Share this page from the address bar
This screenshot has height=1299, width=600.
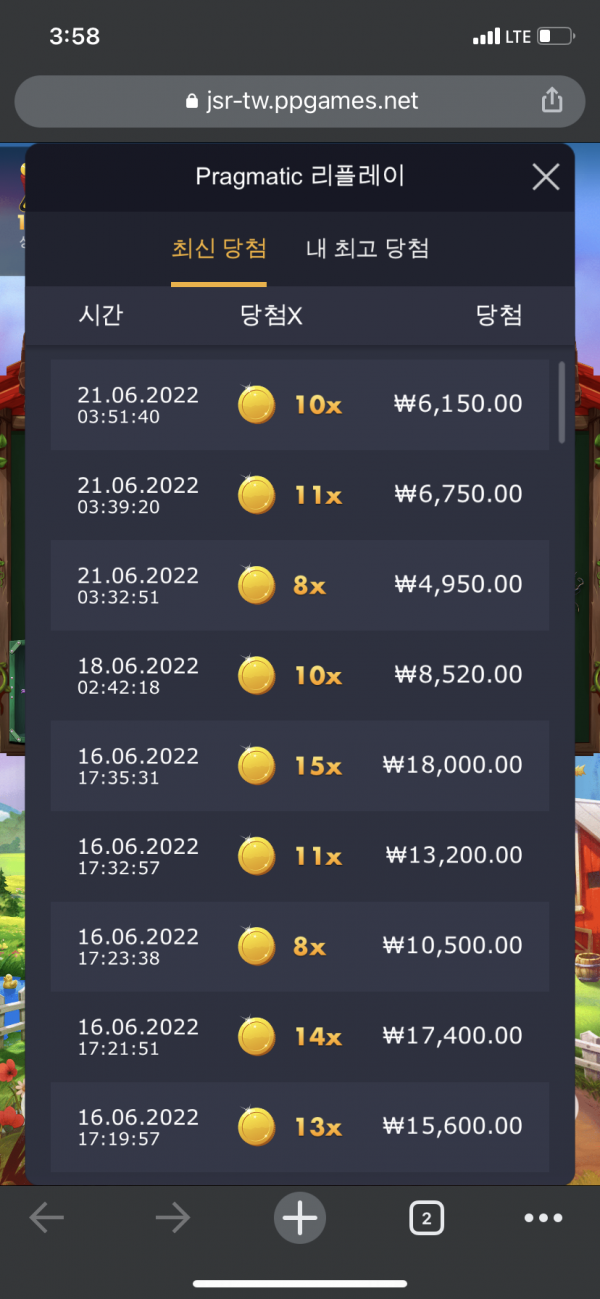click(551, 101)
